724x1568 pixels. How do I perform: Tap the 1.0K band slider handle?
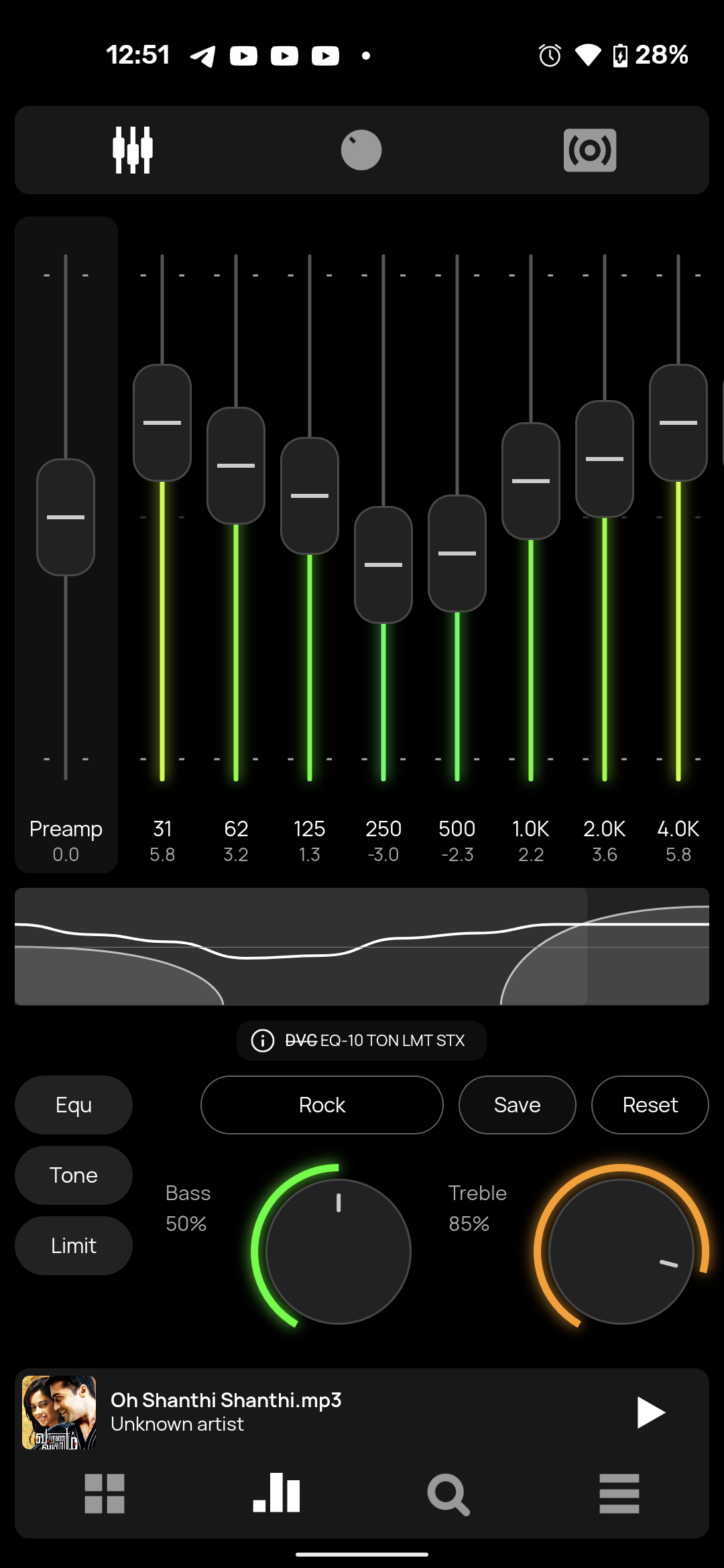531,481
